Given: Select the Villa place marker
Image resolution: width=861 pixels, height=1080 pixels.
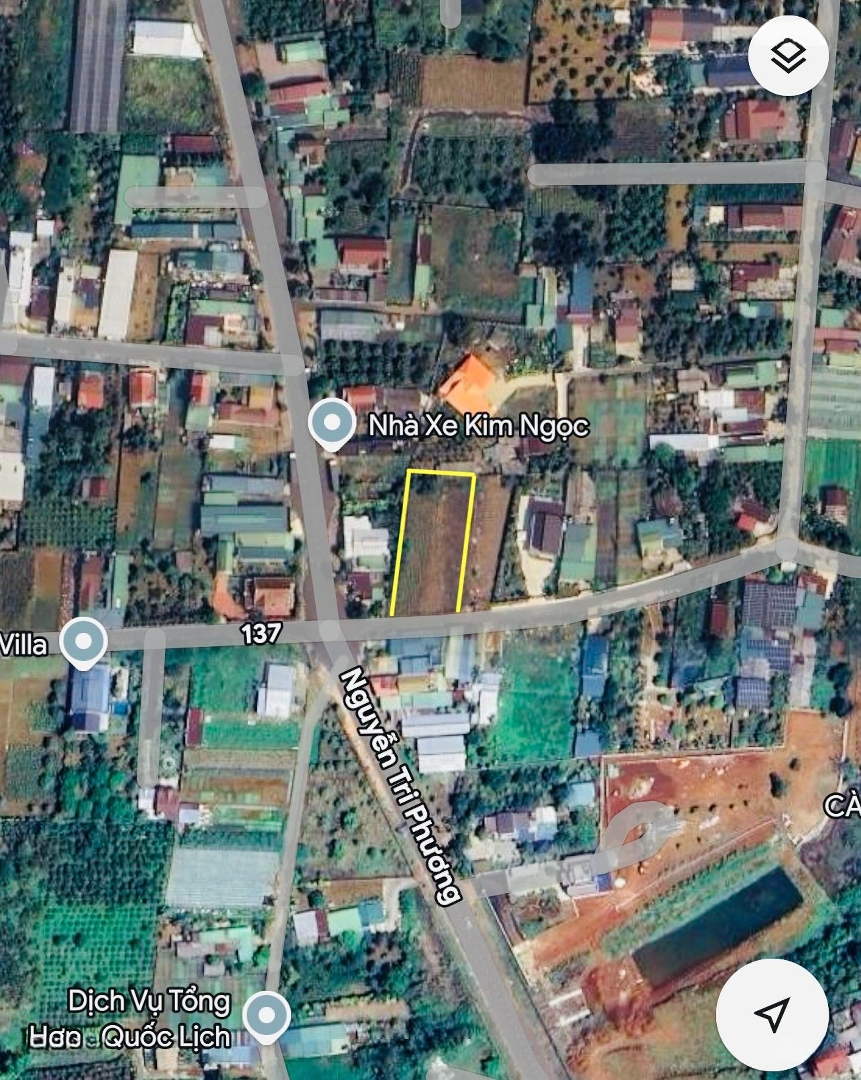Looking at the screenshot, I should (x=83, y=641).
